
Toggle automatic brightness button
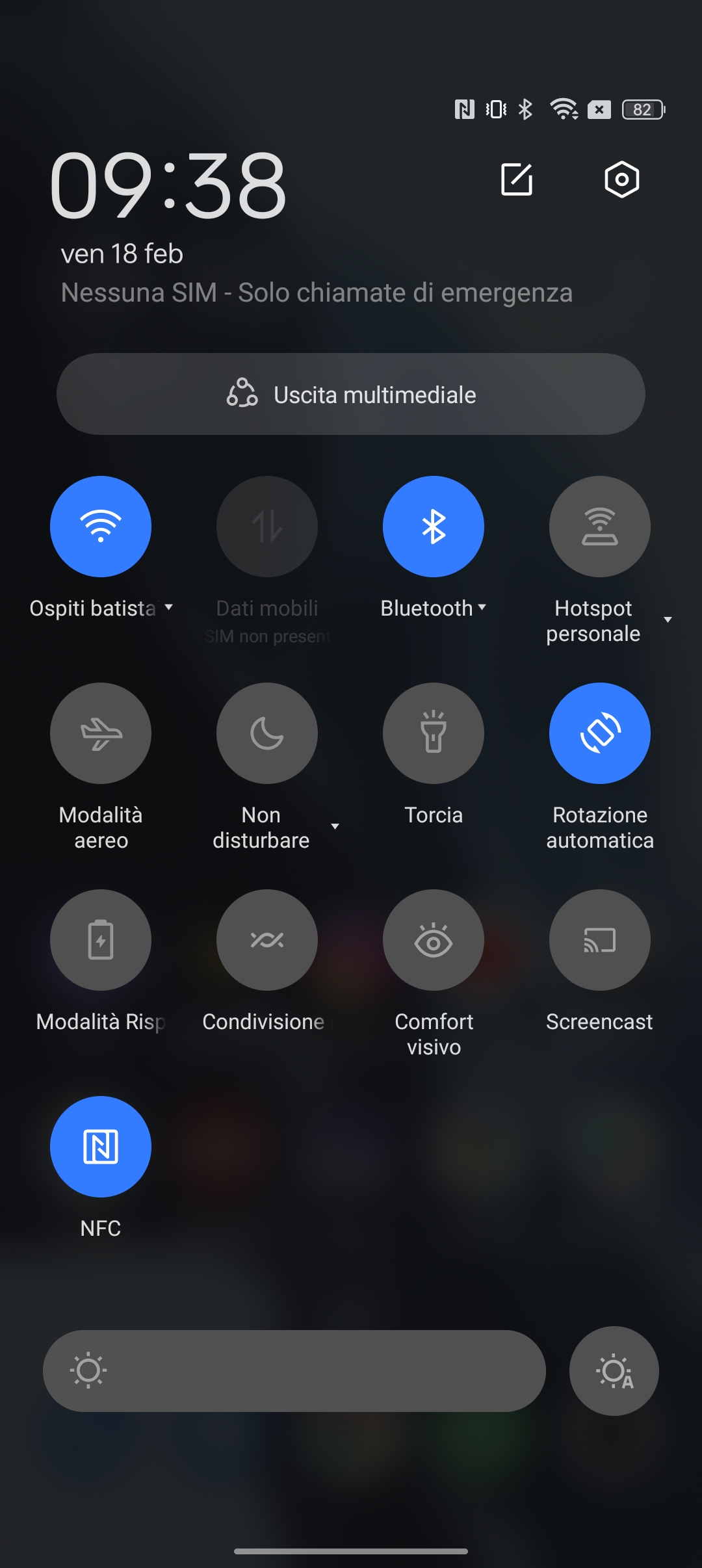coord(614,1371)
